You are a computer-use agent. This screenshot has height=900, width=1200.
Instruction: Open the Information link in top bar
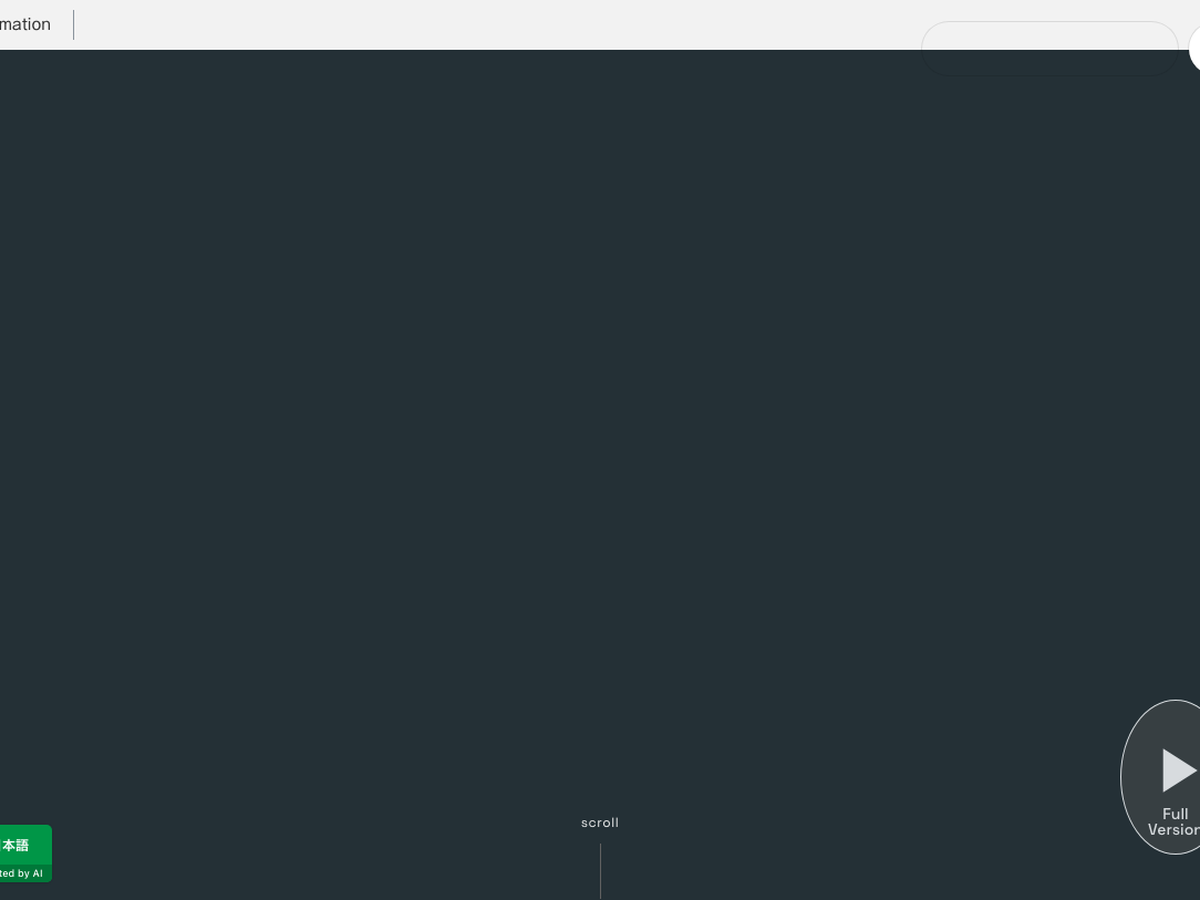pos(24,24)
